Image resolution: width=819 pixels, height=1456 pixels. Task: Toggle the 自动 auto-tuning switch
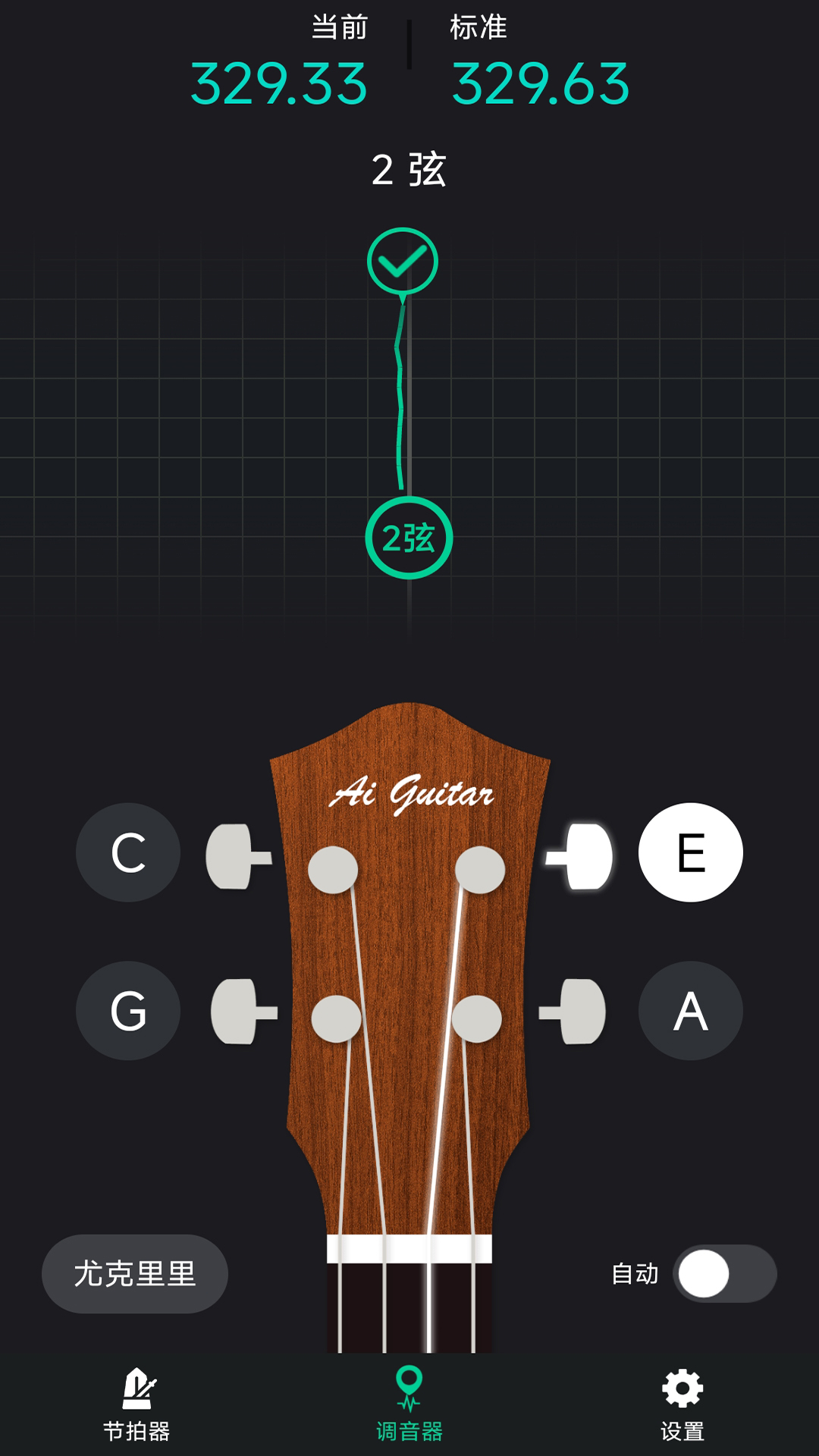pyautogui.click(x=724, y=1274)
